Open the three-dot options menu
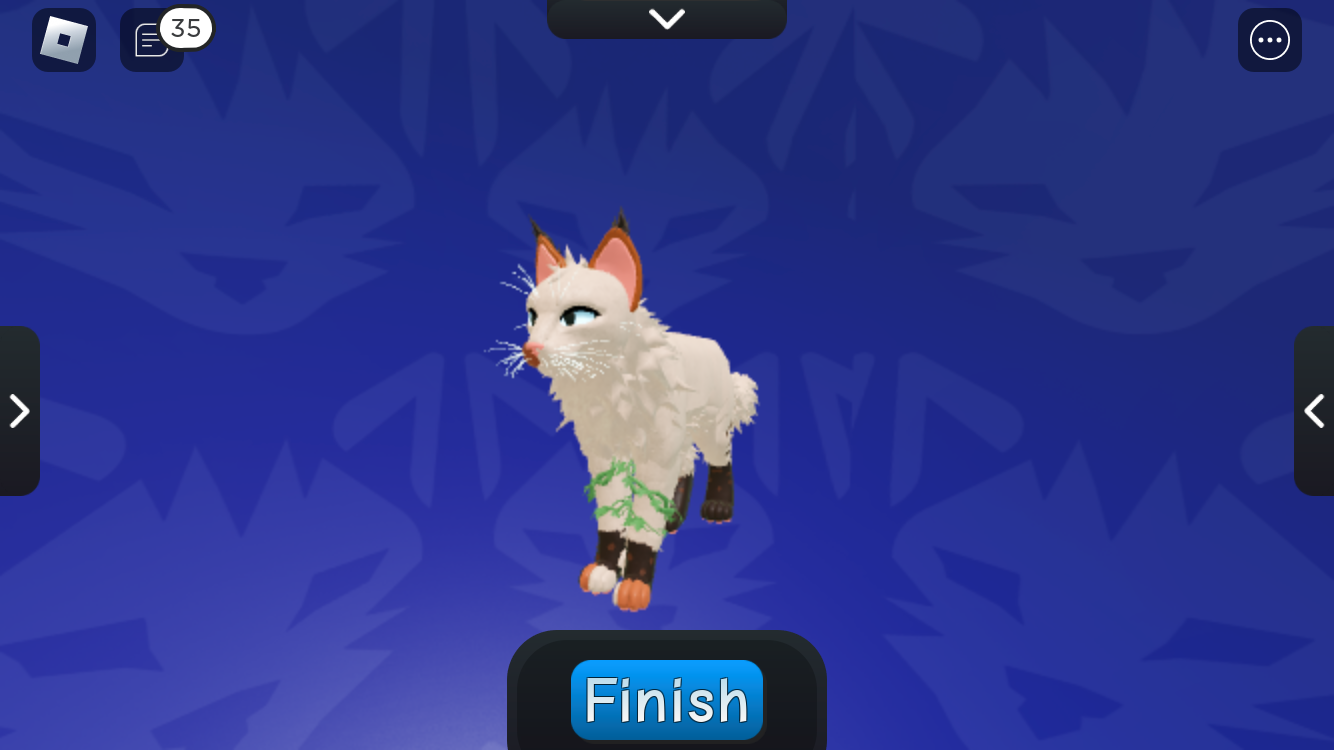The width and height of the screenshot is (1334, 750). [x=1269, y=40]
